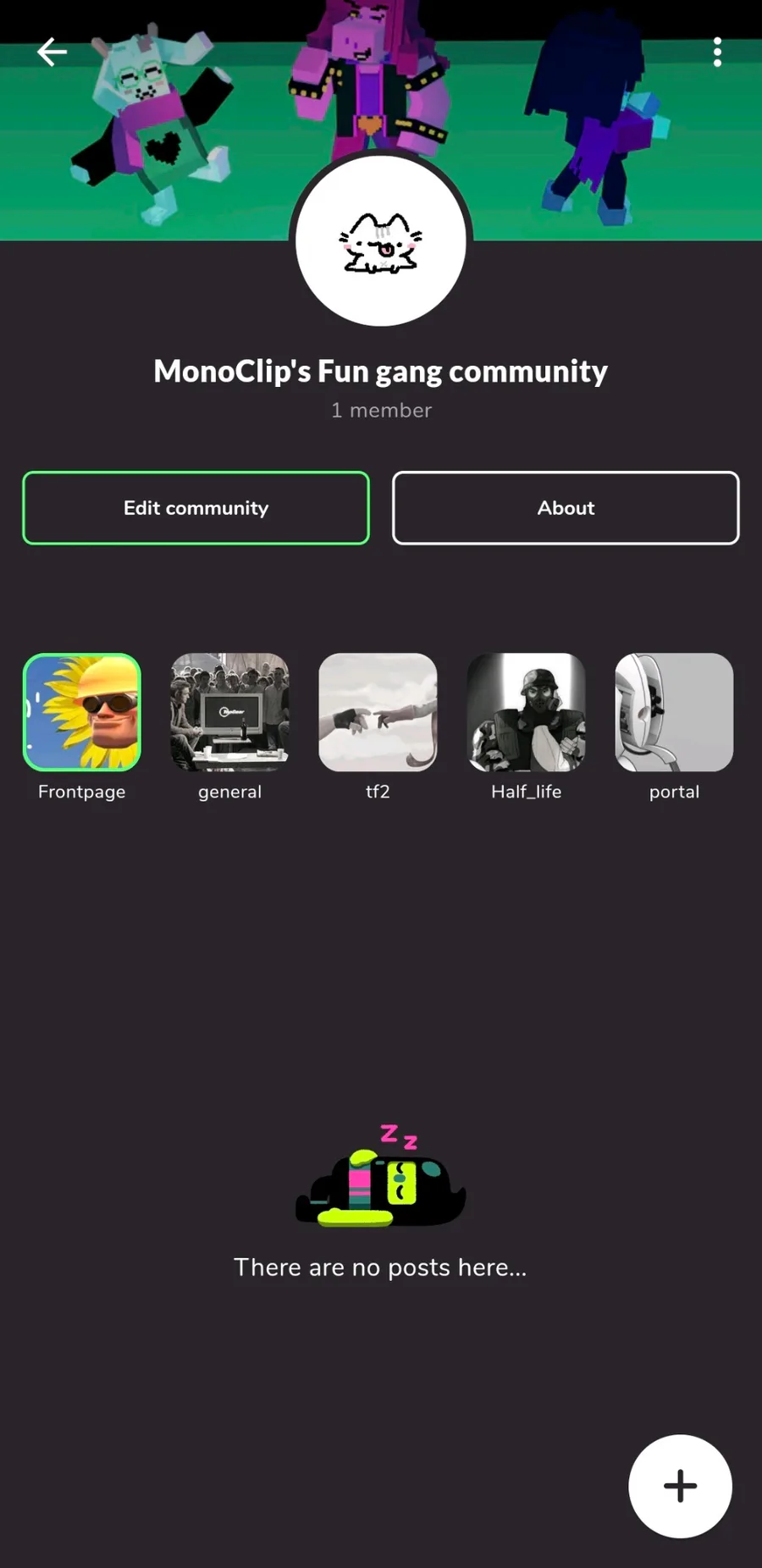
Task: Go back using the arrow icon
Action: click(52, 52)
